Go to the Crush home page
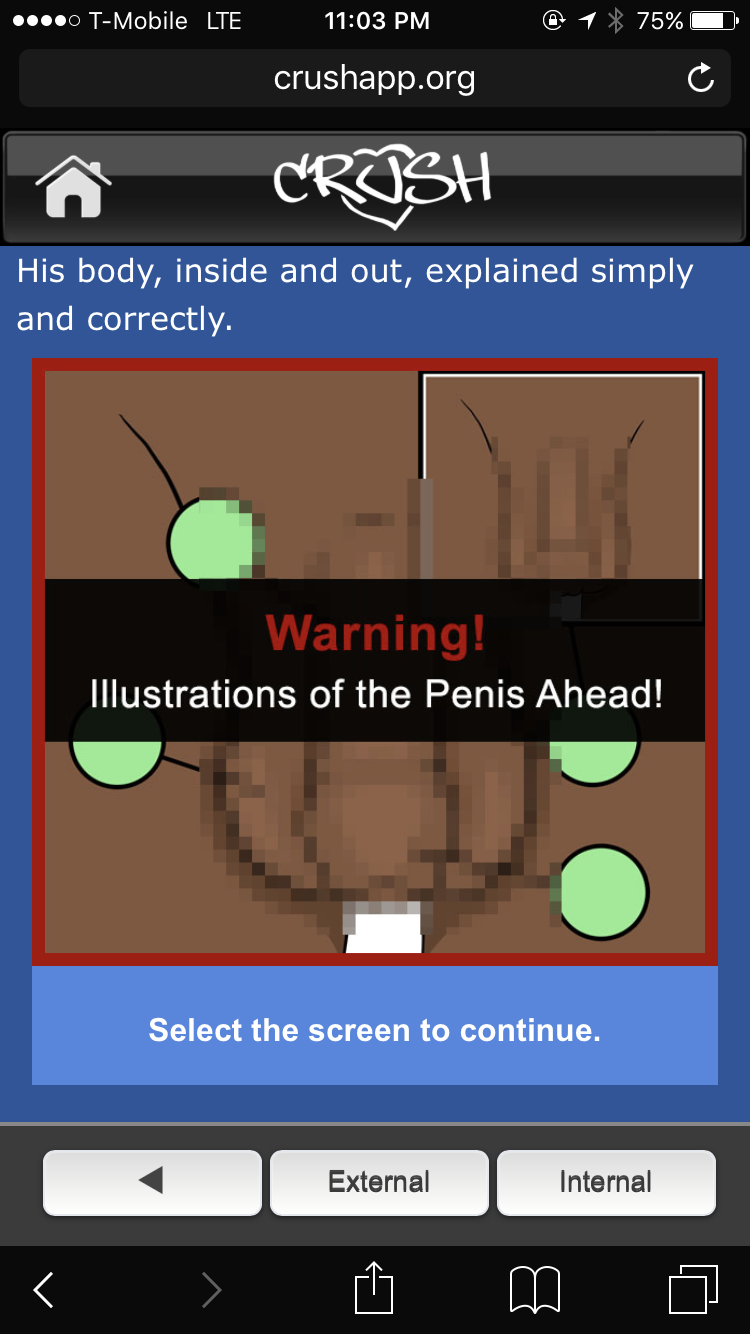The height and width of the screenshot is (1334, 750). point(73,187)
